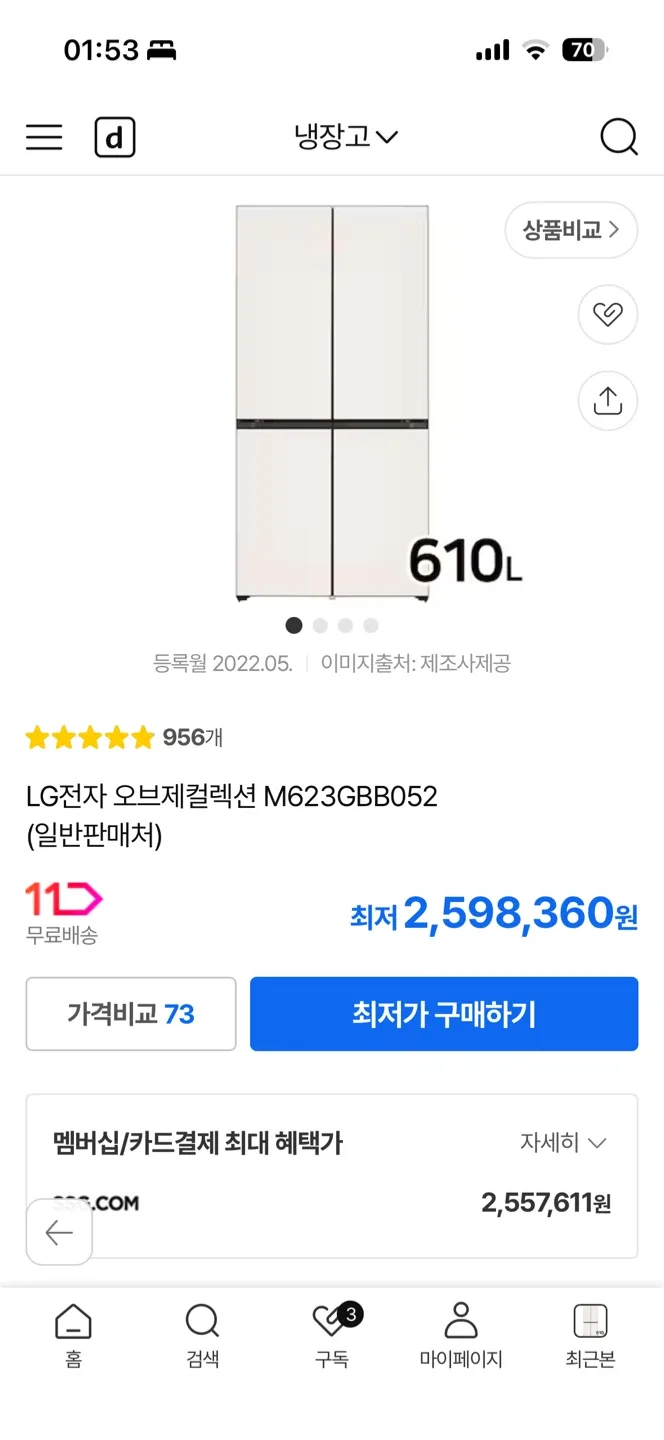Share this product
The image size is (664, 1440).
tap(607, 401)
